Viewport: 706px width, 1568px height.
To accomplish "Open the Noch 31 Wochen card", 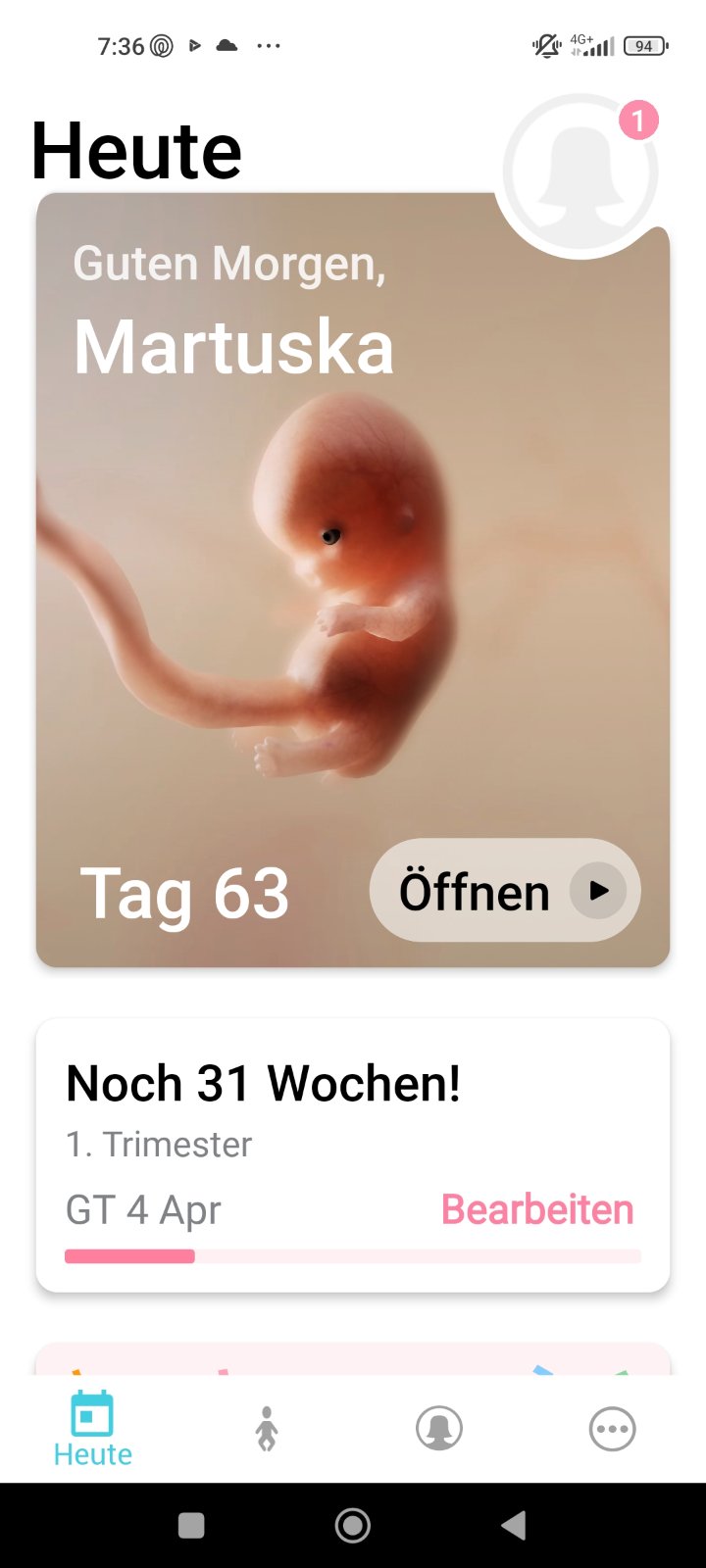I will click(294, 1107).
